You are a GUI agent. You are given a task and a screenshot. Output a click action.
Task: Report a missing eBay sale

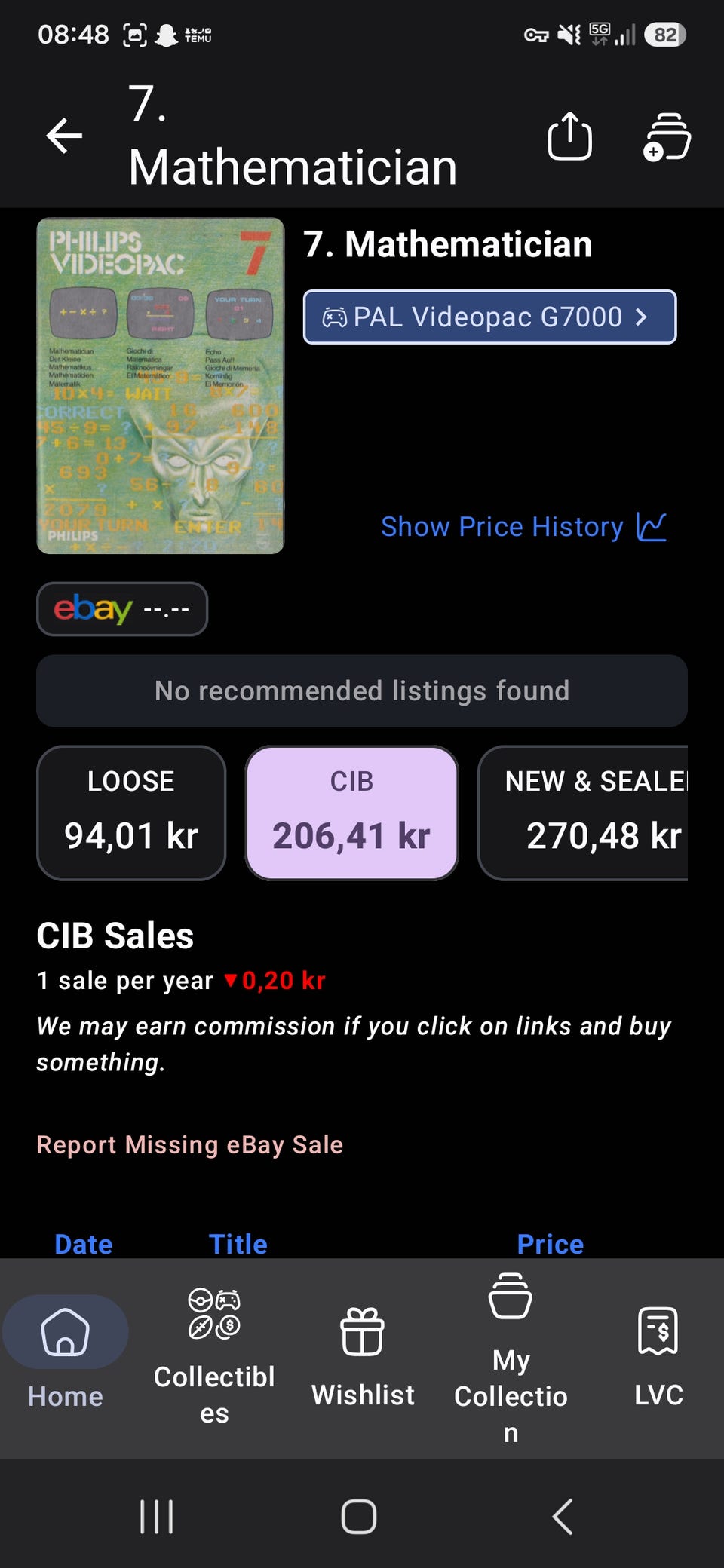tap(190, 1144)
